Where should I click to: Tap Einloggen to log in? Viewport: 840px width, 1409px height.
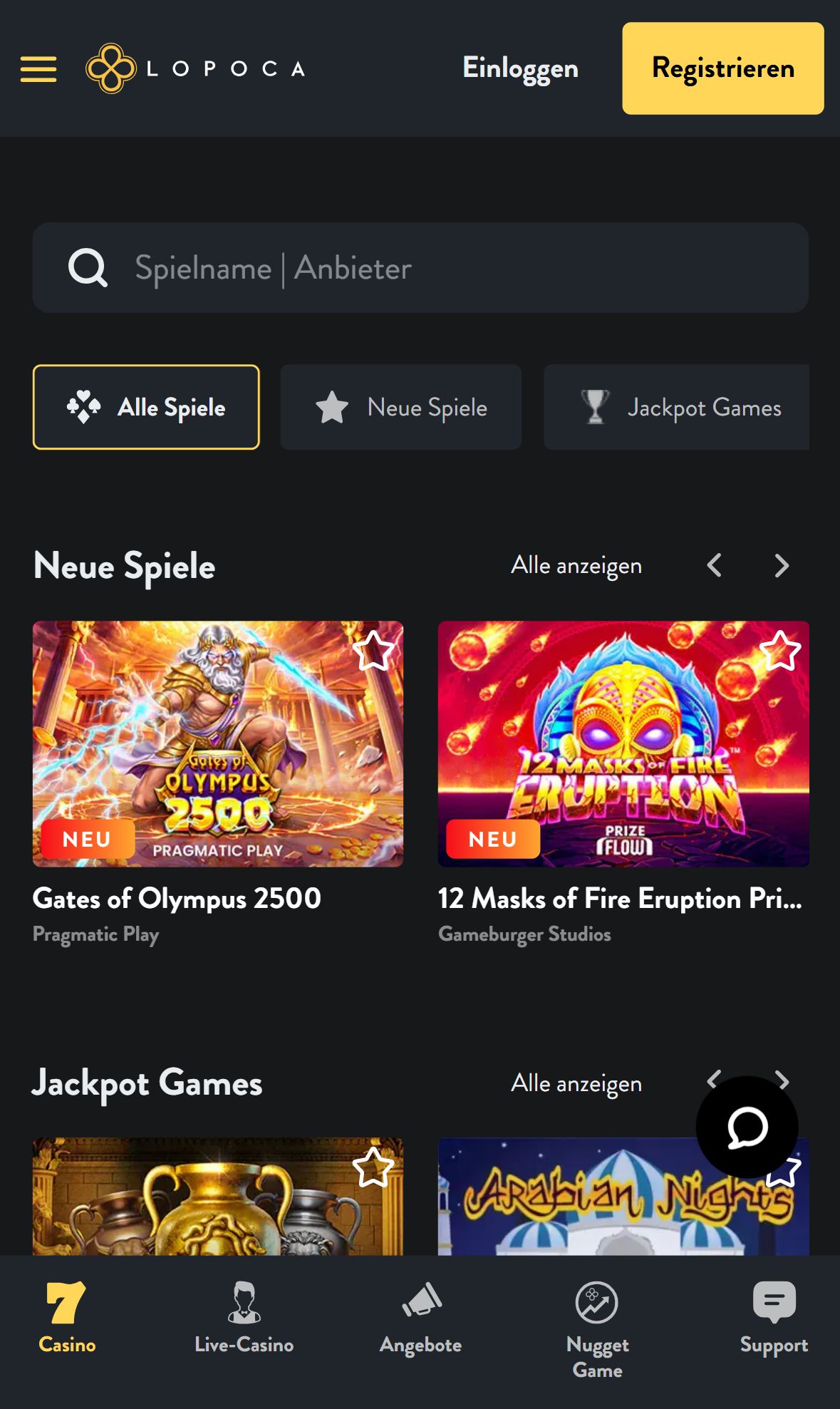click(x=520, y=69)
